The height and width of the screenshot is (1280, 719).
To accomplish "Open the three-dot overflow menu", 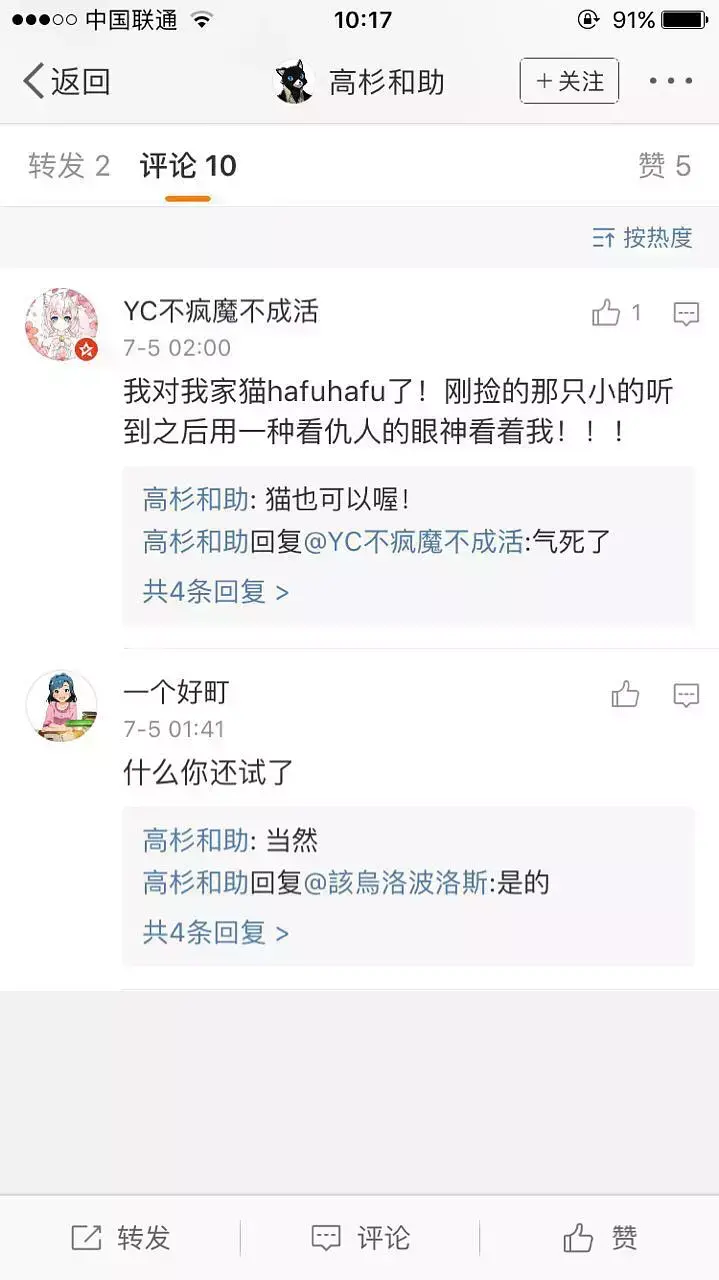I will tap(670, 81).
